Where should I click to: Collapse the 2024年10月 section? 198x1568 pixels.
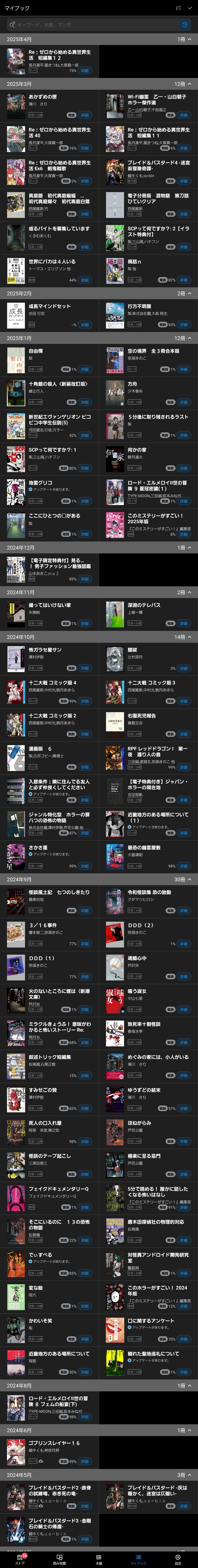(x=189, y=637)
